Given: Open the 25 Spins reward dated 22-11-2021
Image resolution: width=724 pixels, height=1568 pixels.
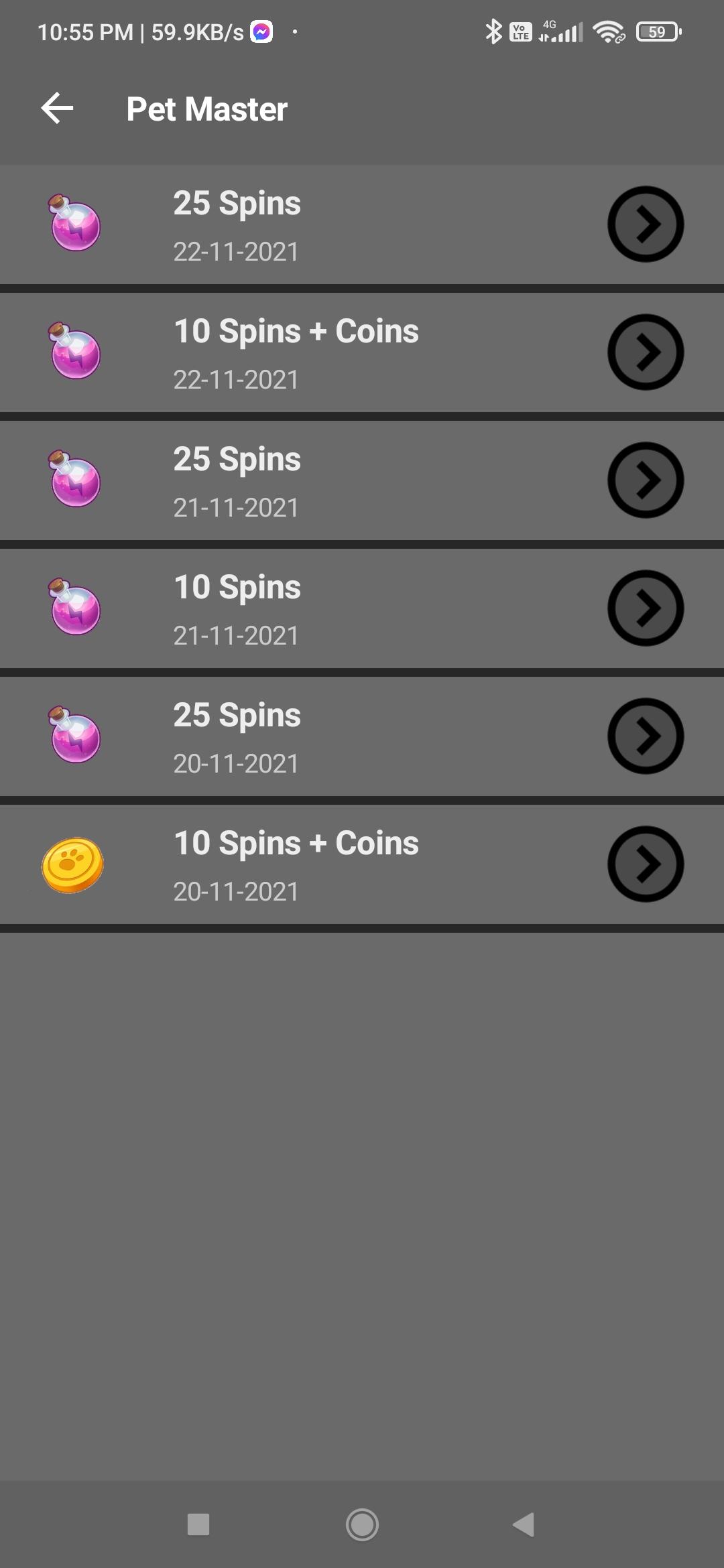Looking at the screenshot, I should 645,224.
